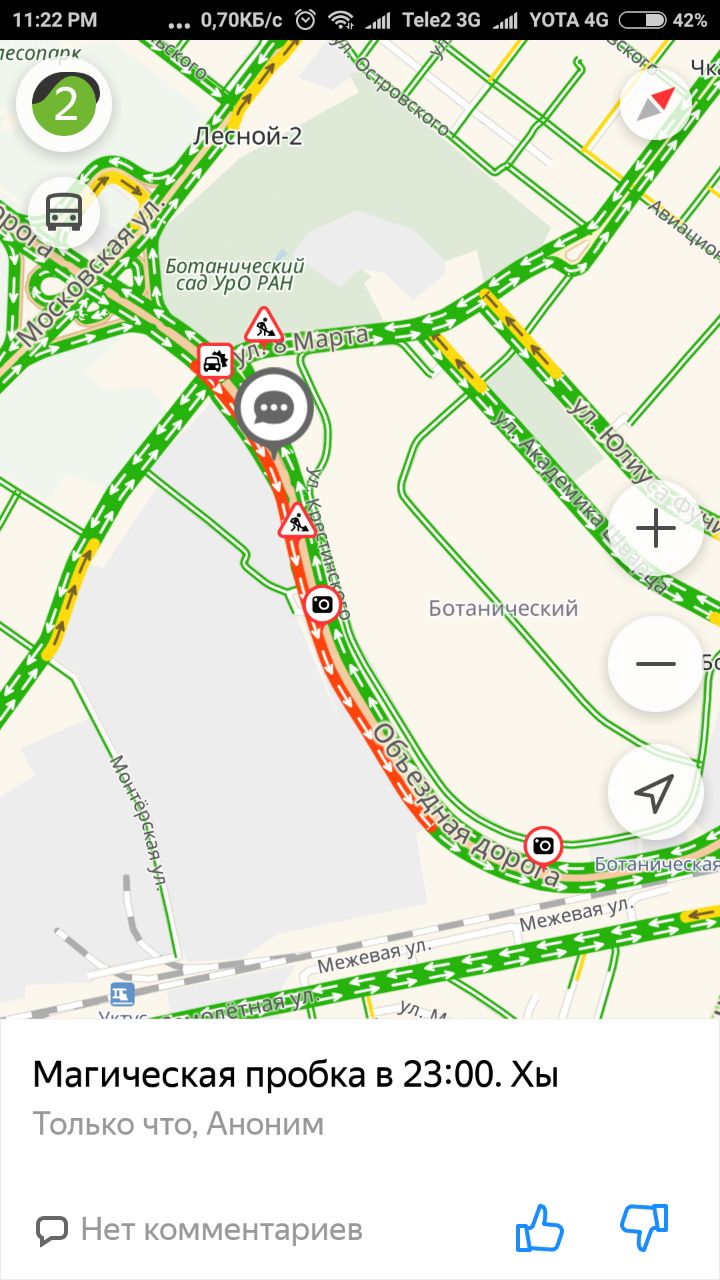Open comments 'Нет комментариев'
This screenshot has width=720, height=1280.
200,1229
